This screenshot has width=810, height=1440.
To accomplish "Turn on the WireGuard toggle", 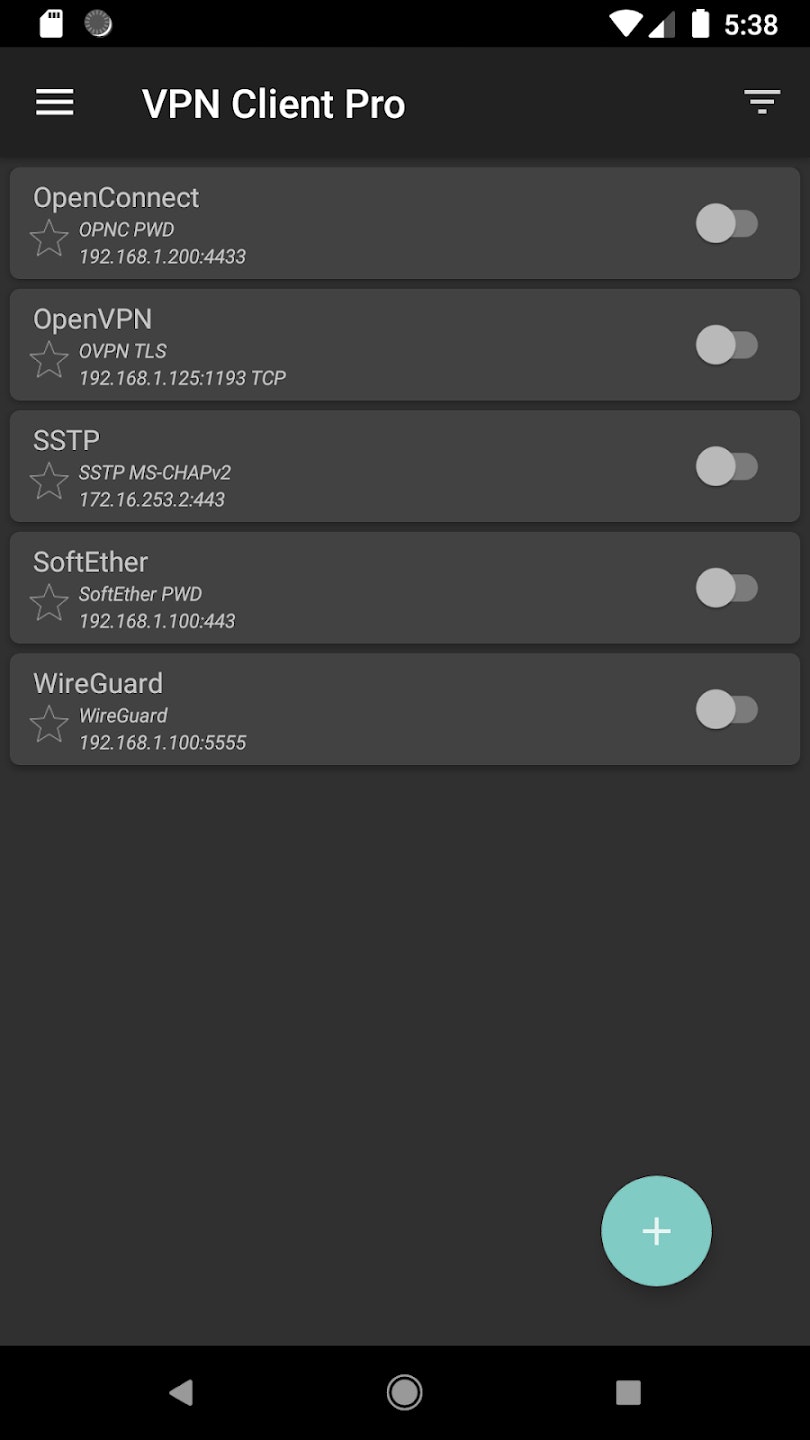I will (729, 710).
